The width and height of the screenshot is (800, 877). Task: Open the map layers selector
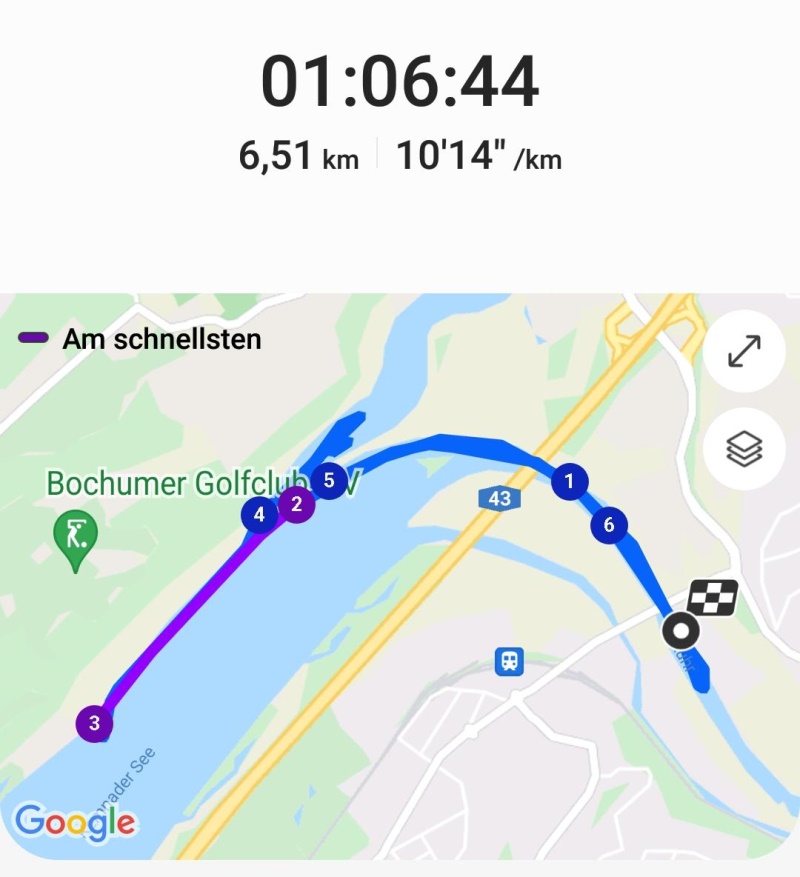click(x=743, y=450)
